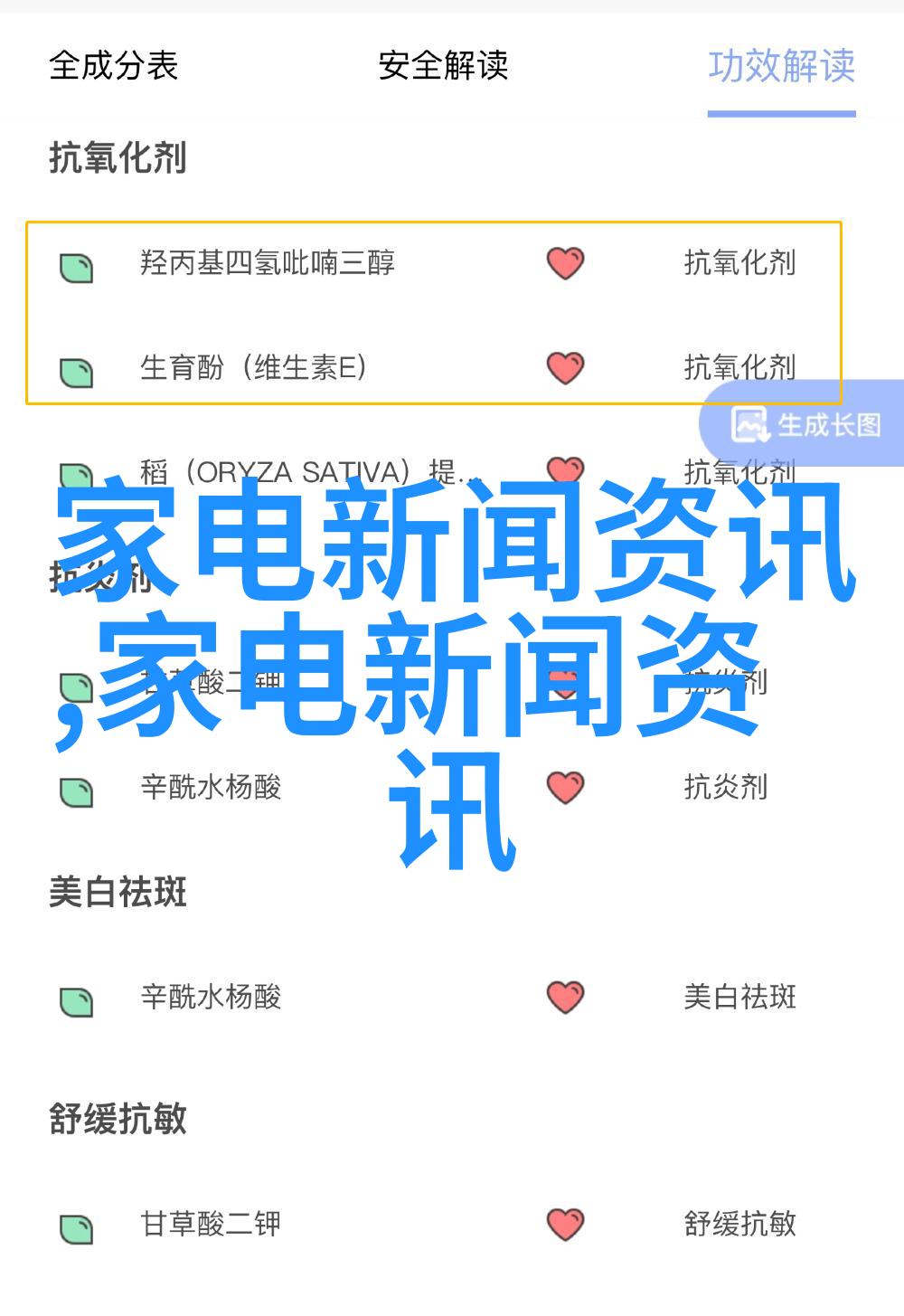Image resolution: width=904 pixels, height=1316 pixels.
Task: Tap the 生成长图 button
Action: [x=807, y=424]
